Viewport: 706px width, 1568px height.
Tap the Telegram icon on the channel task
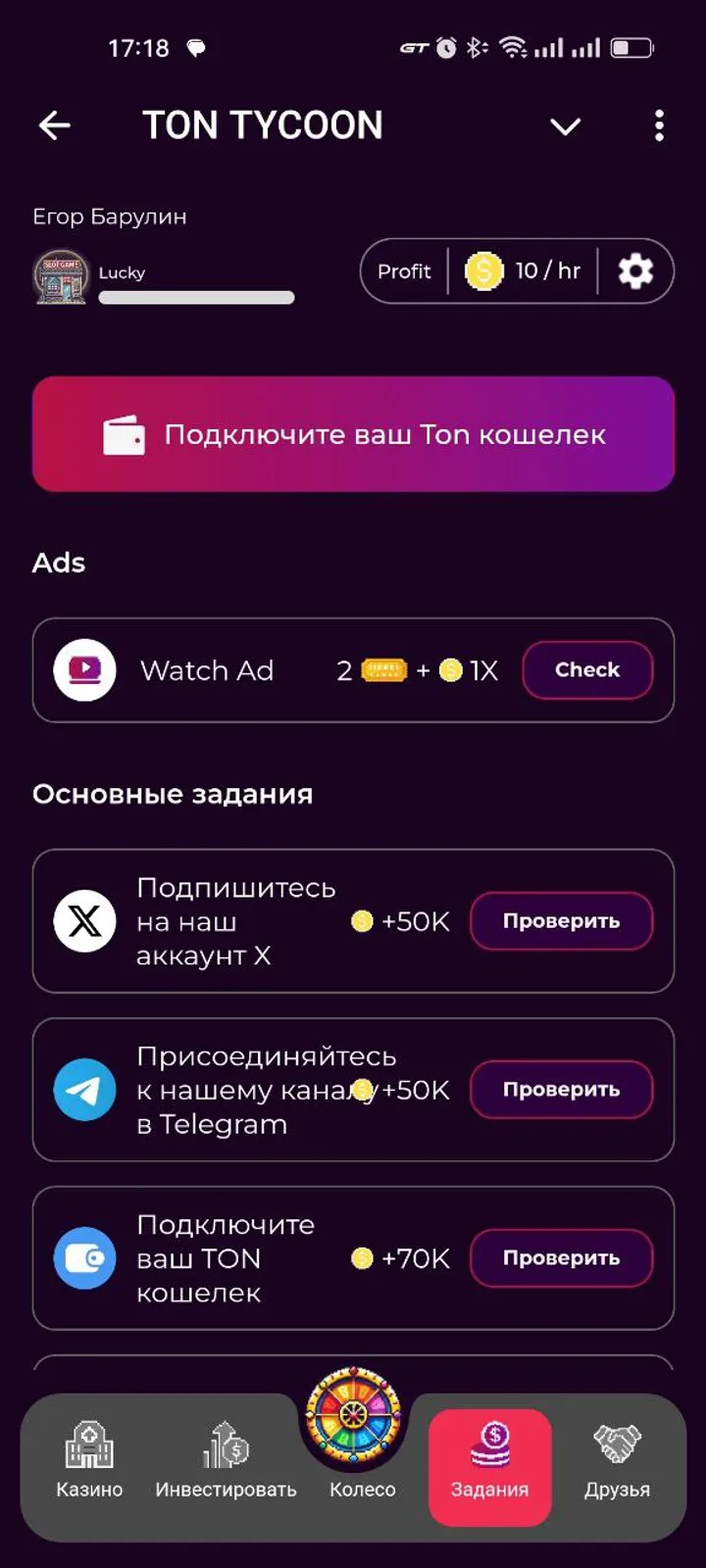(85, 1090)
